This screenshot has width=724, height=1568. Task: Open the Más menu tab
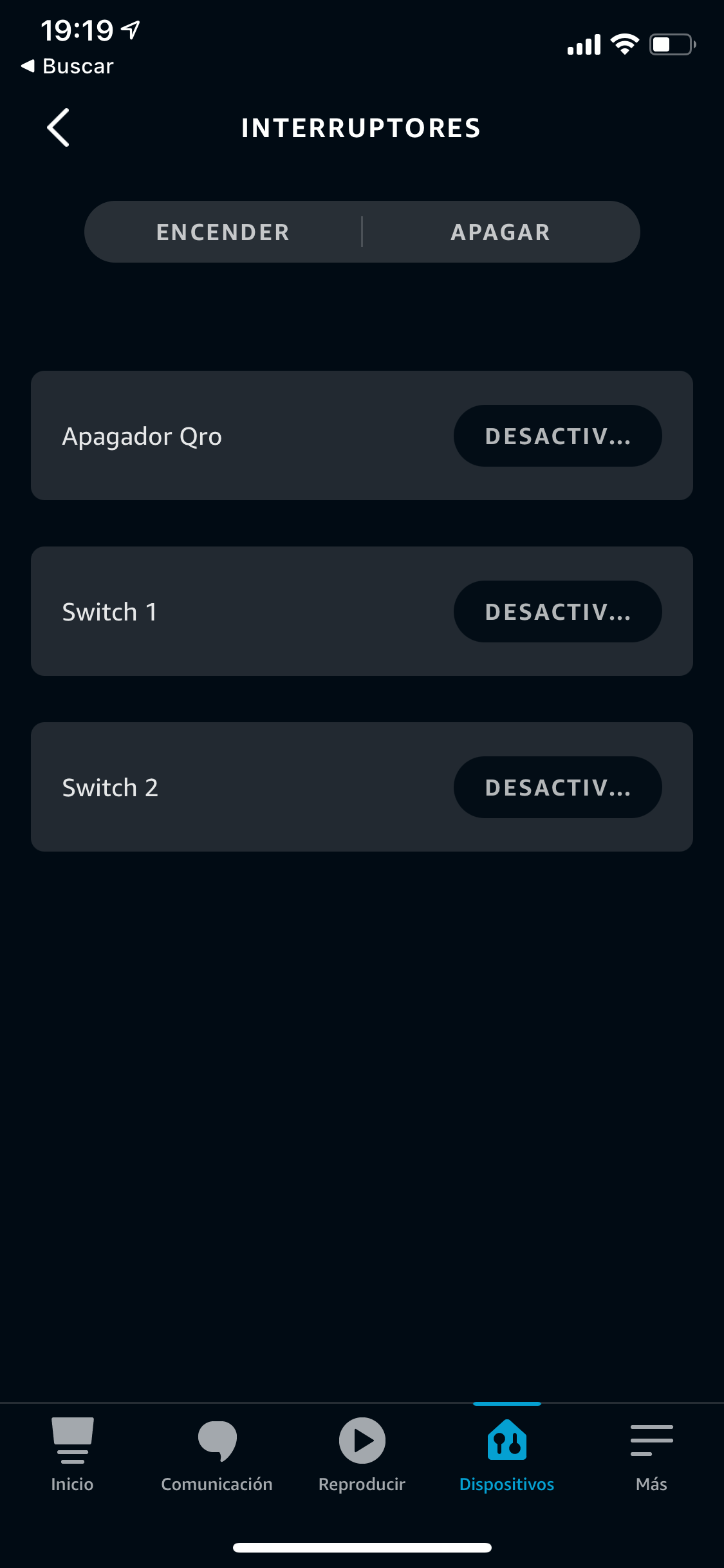click(x=651, y=1455)
